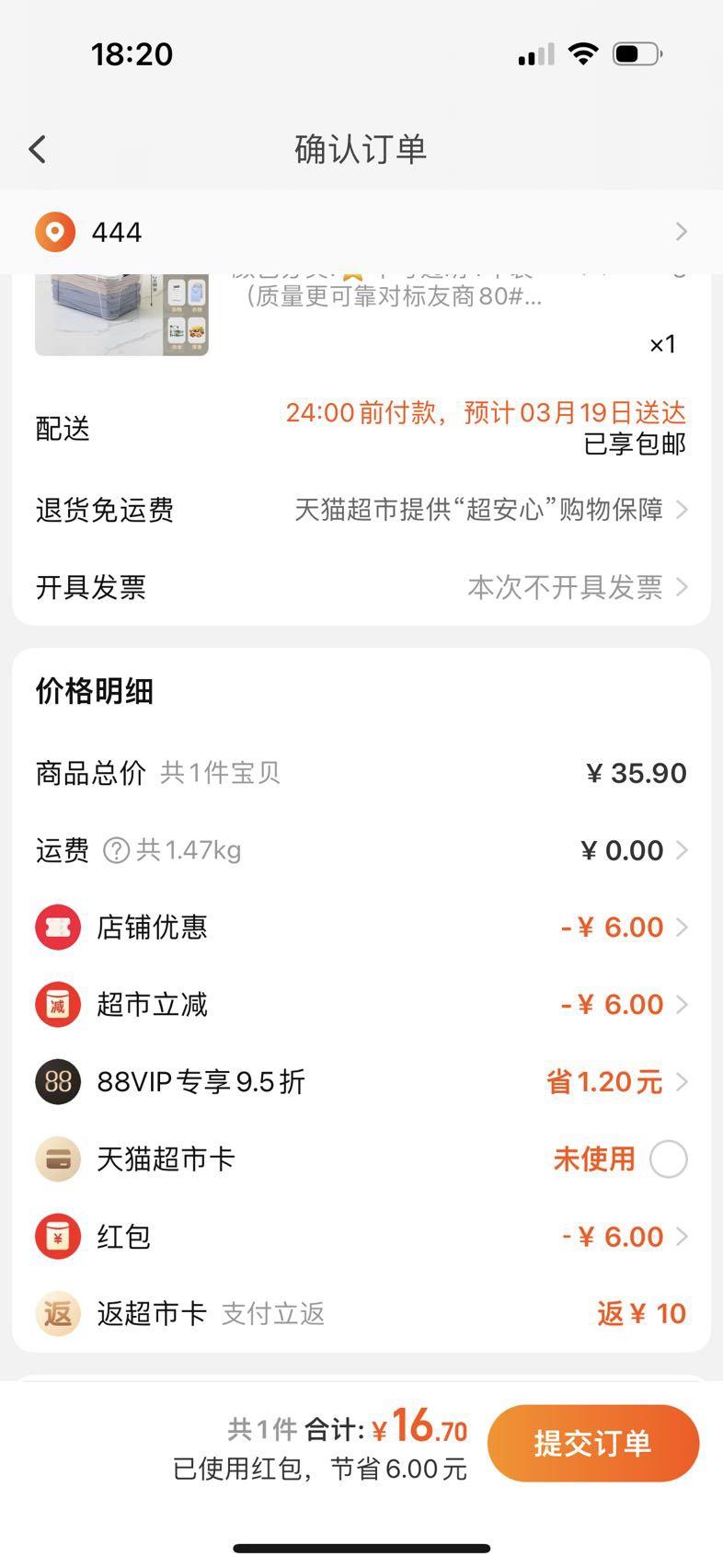
Task: Click the 返超市卡 rebate icon
Action: coord(57,1313)
